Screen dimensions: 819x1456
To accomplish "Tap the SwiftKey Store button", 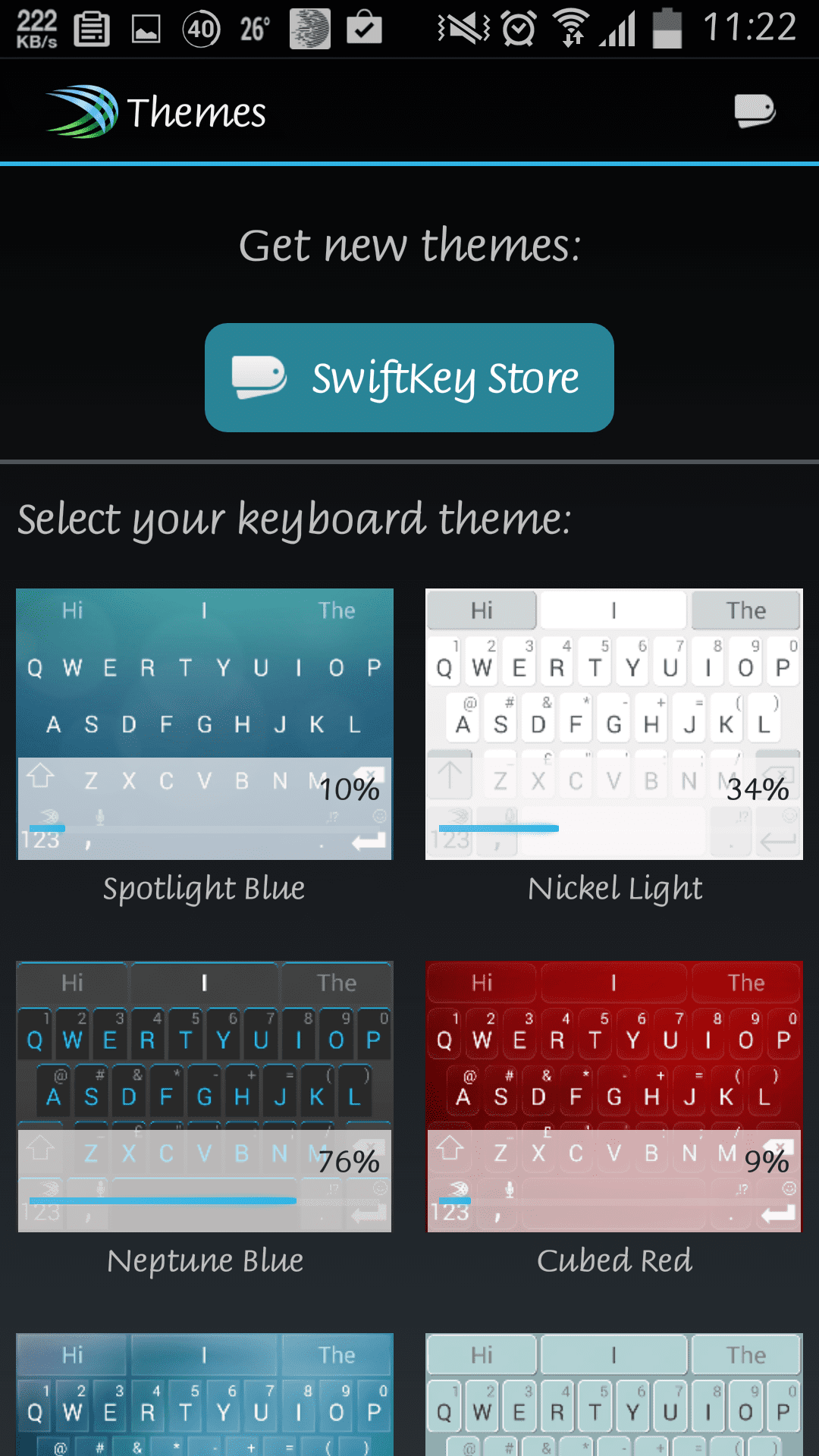I will click(x=409, y=378).
